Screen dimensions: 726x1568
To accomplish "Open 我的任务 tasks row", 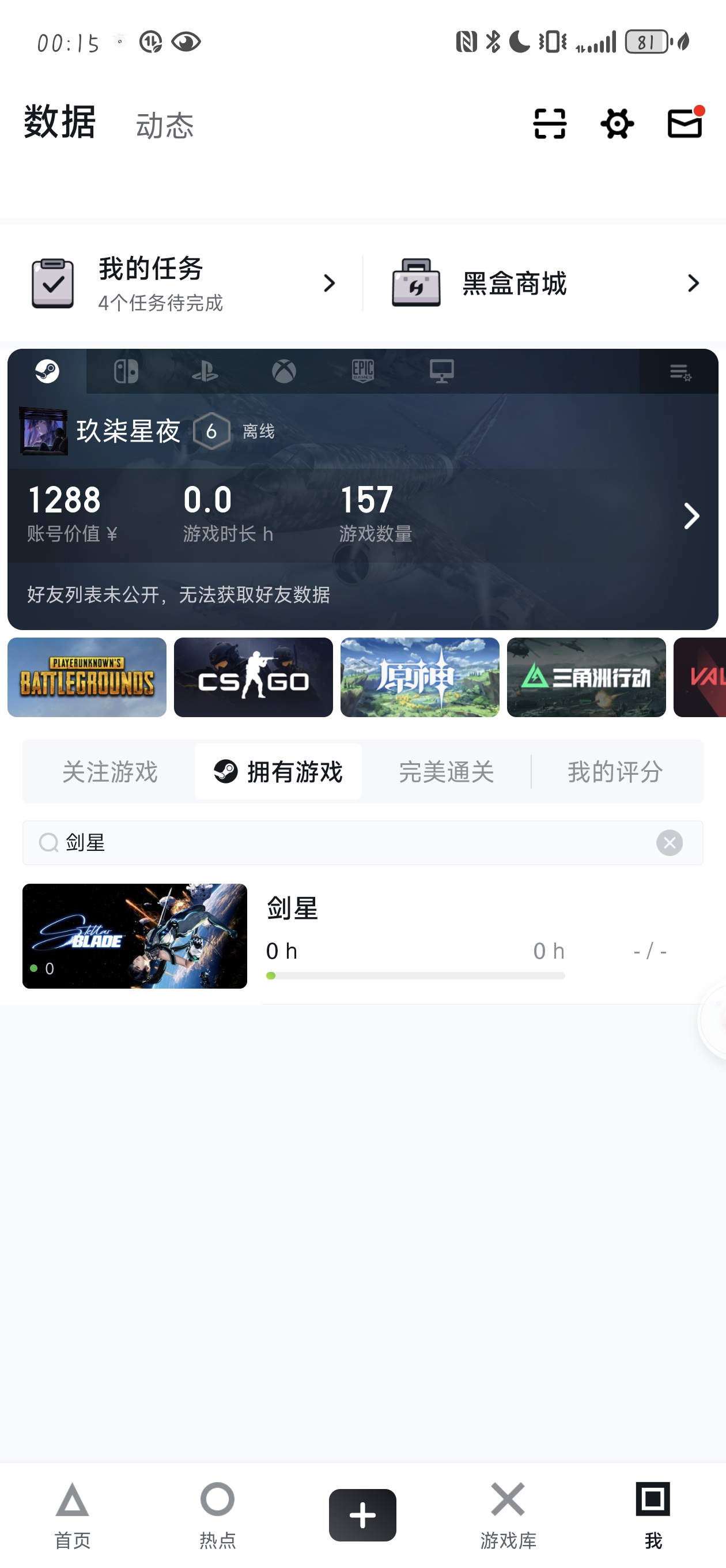I will (183, 284).
